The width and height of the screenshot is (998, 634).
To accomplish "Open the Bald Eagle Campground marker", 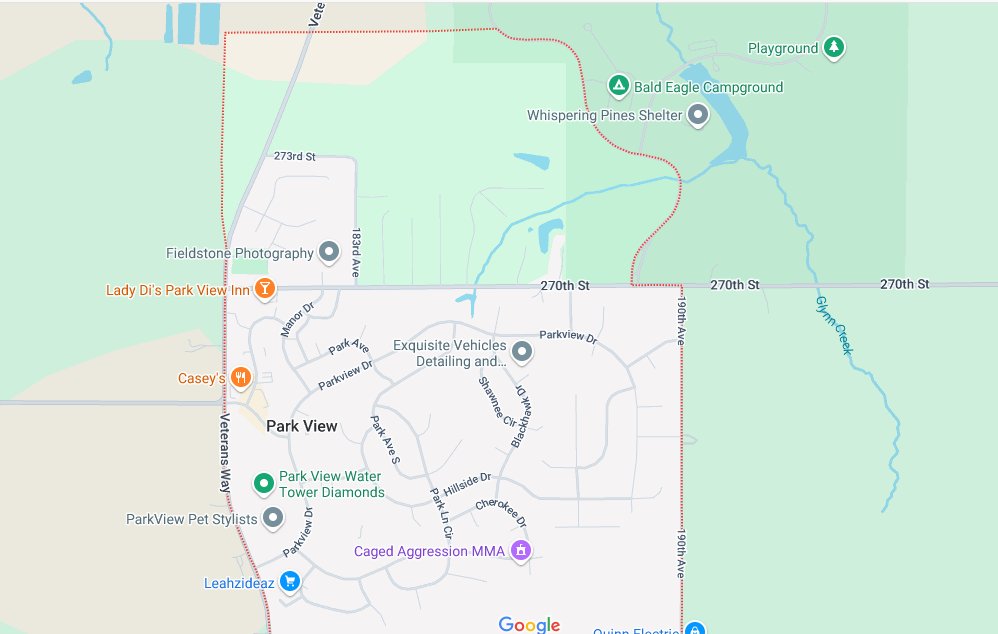I will pos(619,87).
